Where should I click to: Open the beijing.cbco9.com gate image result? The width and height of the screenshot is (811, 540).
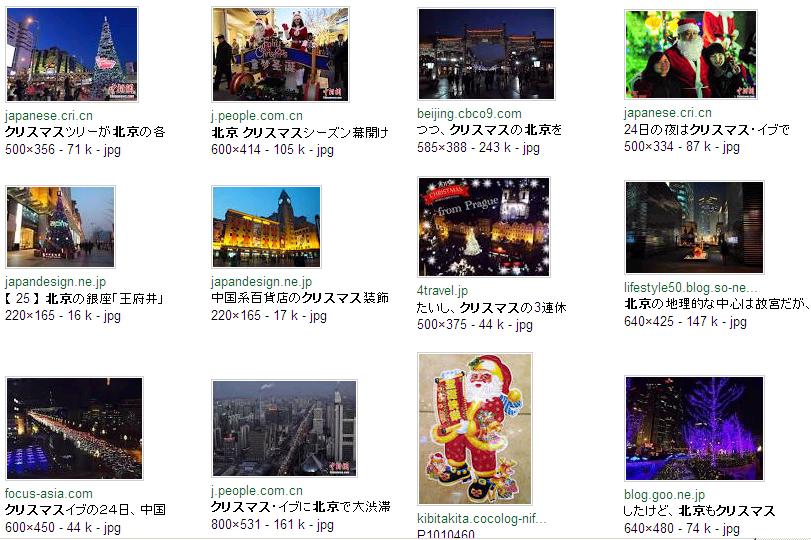click(485, 54)
